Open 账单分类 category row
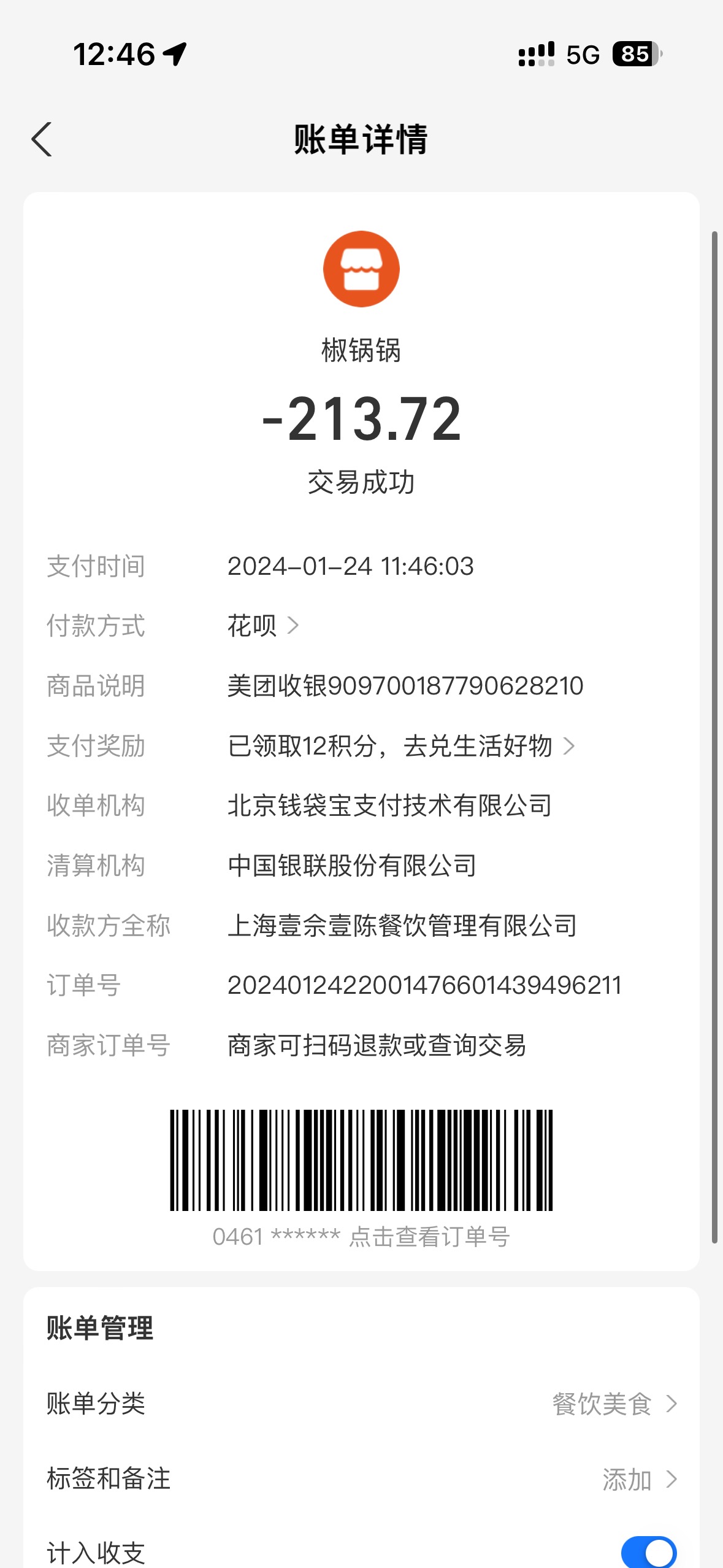This screenshot has width=723, height=1568. [361, 1404]
